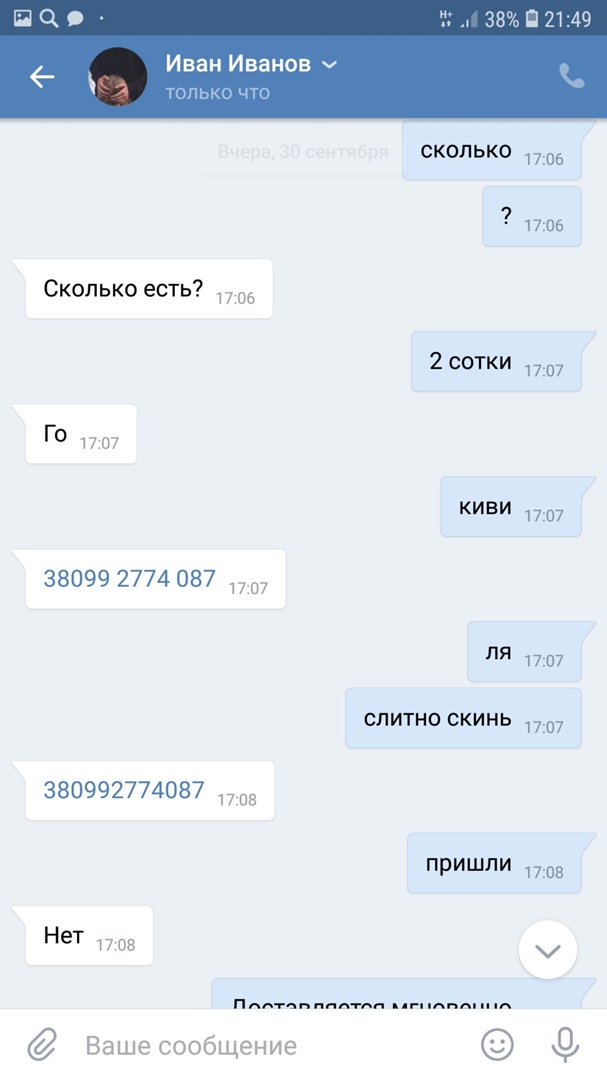Go back from the chat

[x=42, y=77]
